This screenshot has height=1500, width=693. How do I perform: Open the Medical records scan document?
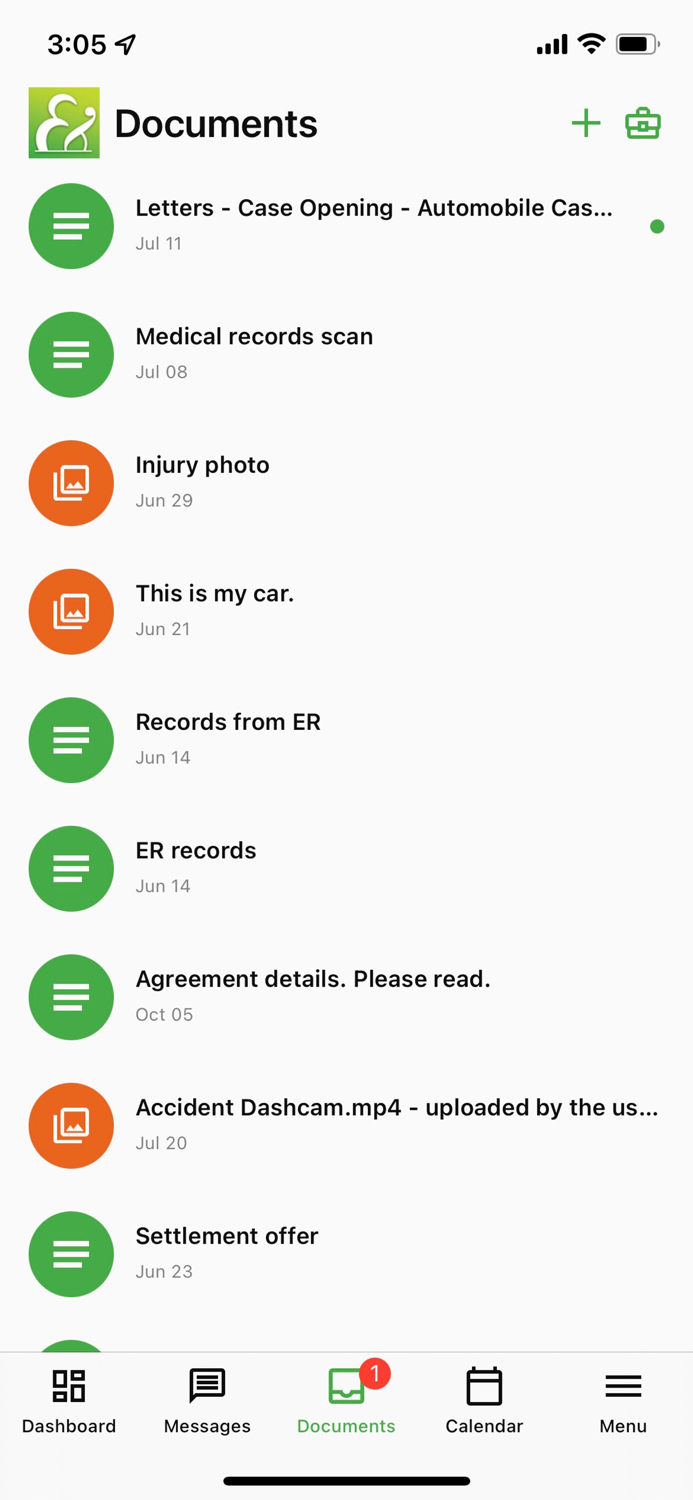click(x=346, y=354)
